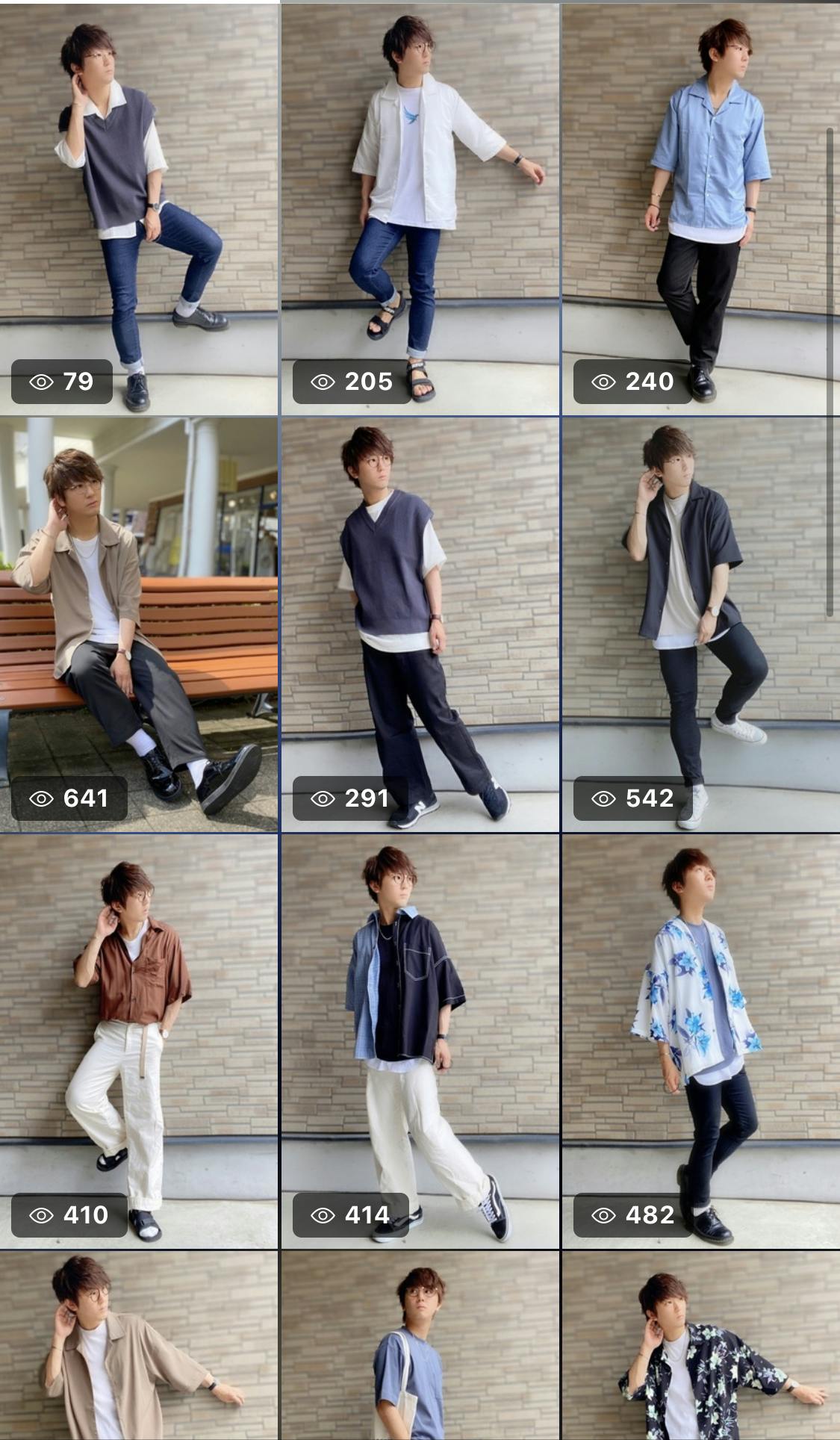The image size is (840, 1440).
Task: Open the post showing 205 views
Action: point(420,209)
